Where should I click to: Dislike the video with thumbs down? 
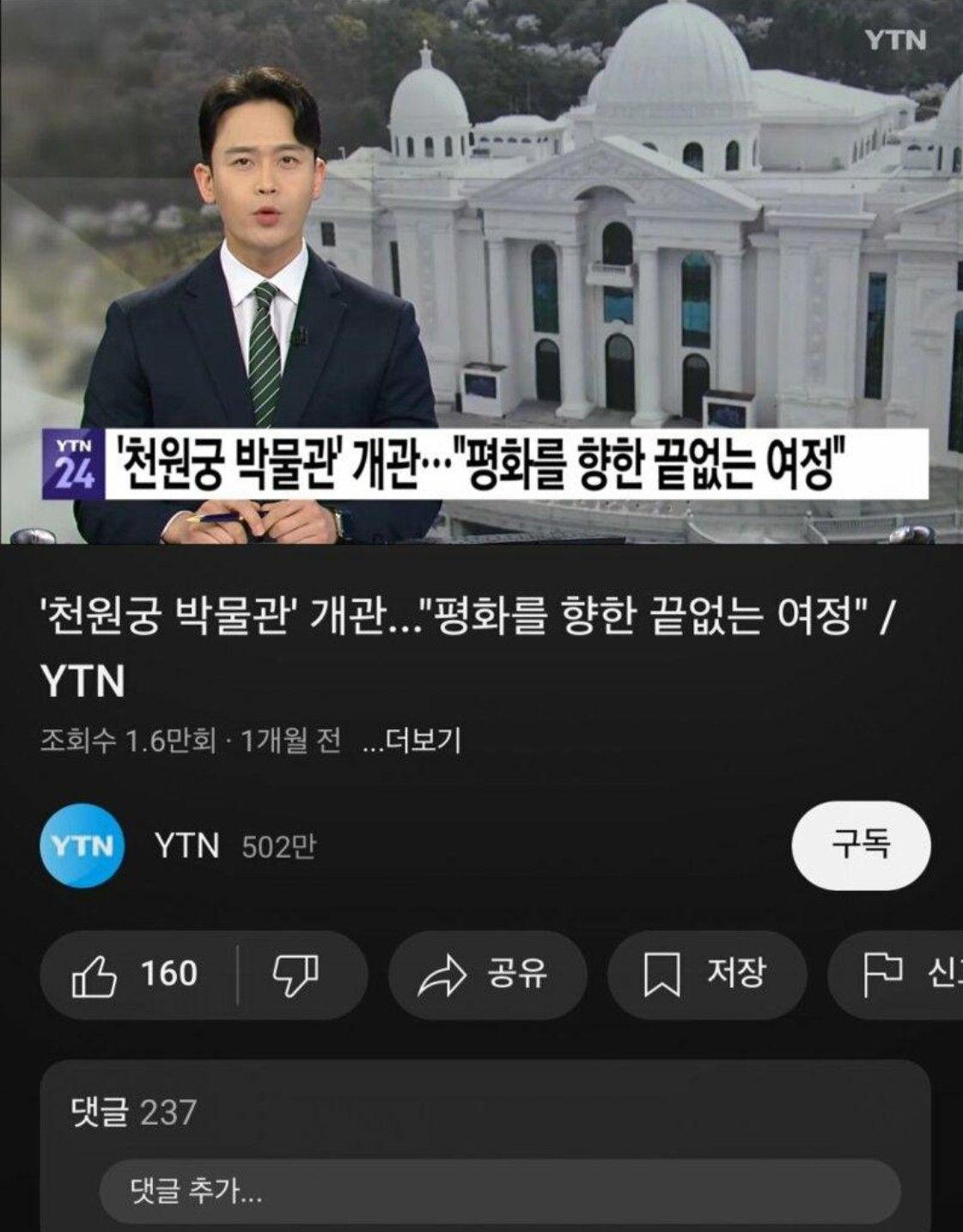(x=296, y=974)
